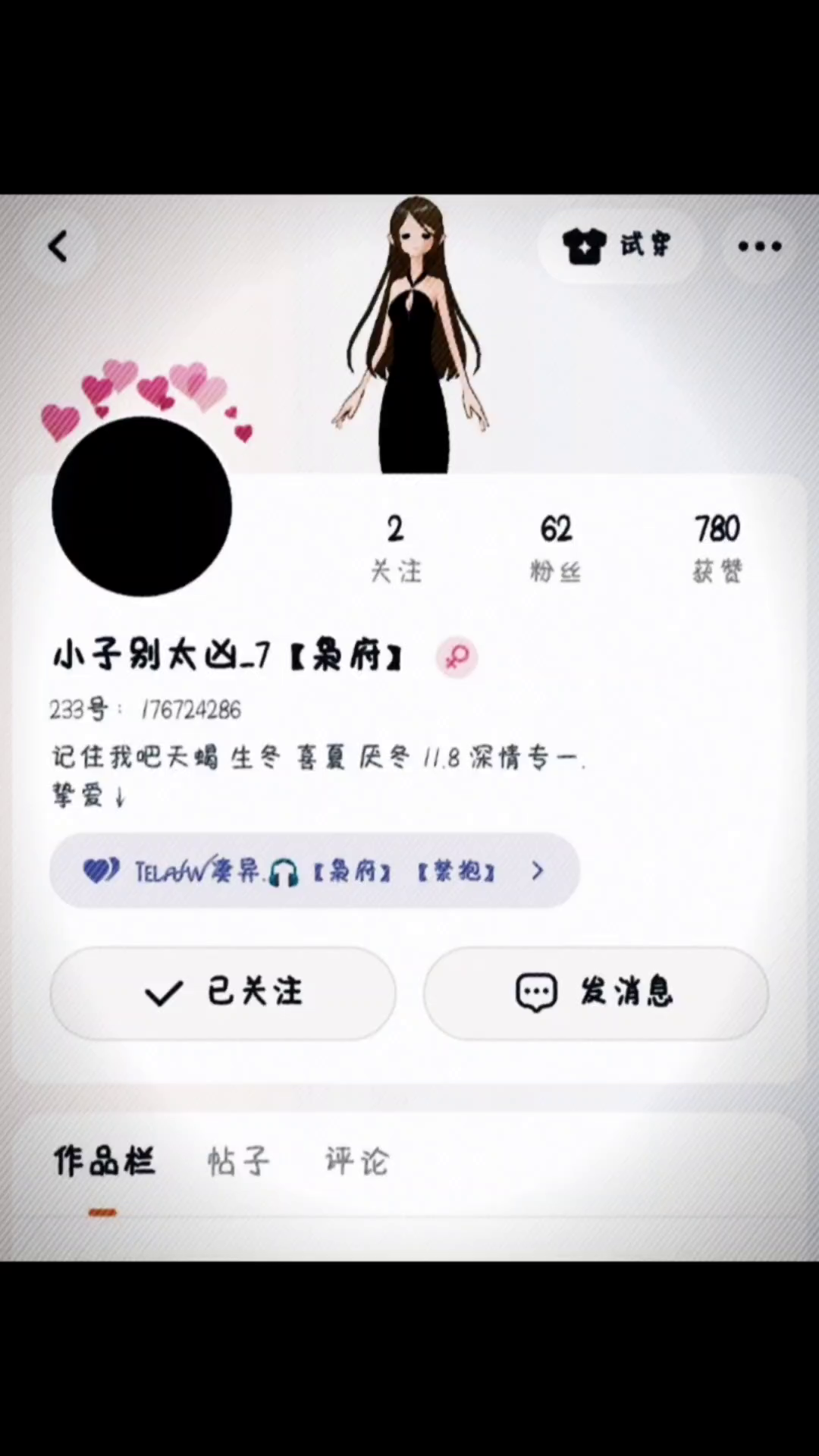The height and width of the screenshot is (1456, 819).
Task: Open the profile avatar picture
Action: [x=142, y=507]
